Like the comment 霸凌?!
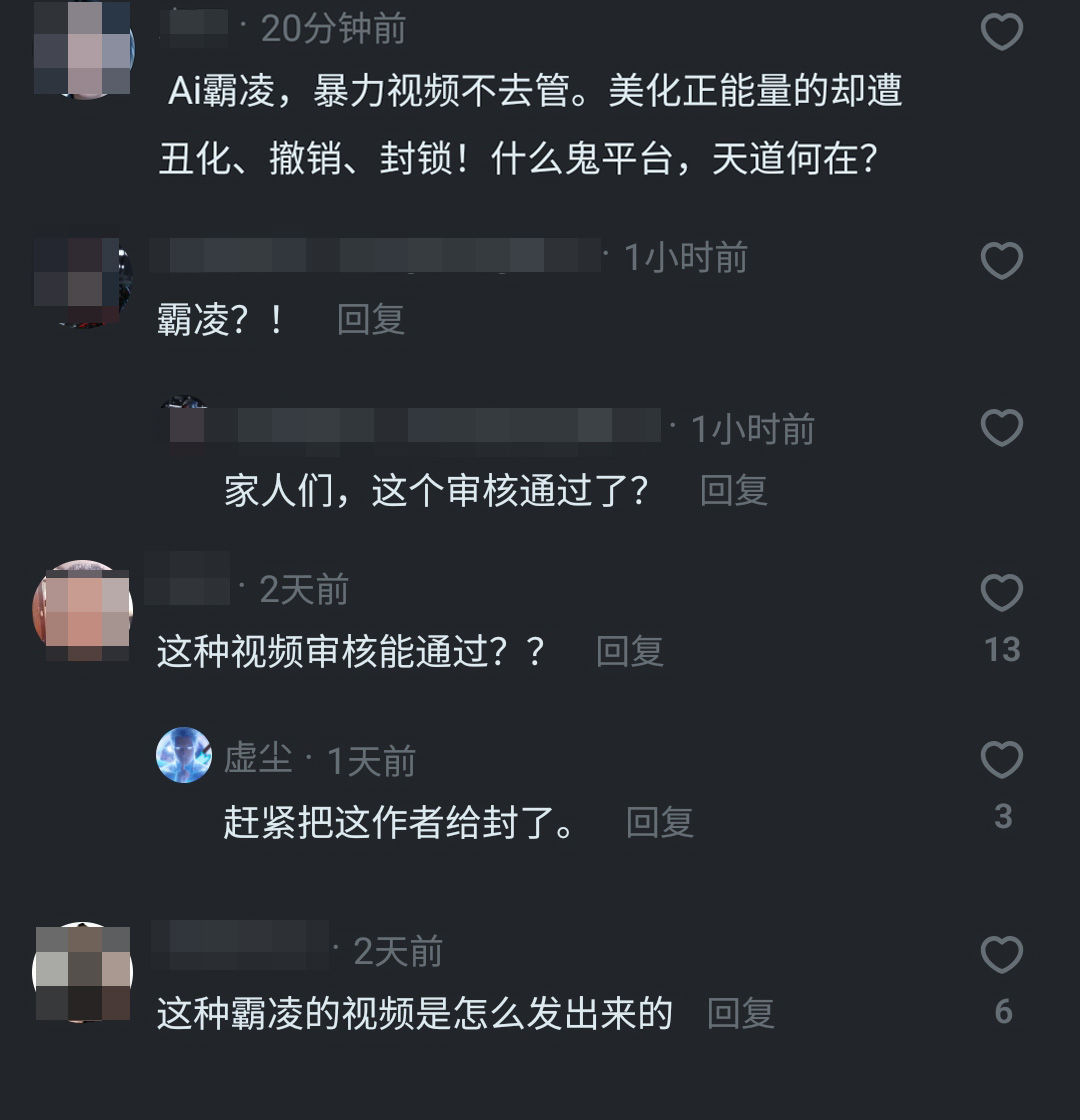The height and width of the screenshot is (1120, 1080). coord(1001,261)
